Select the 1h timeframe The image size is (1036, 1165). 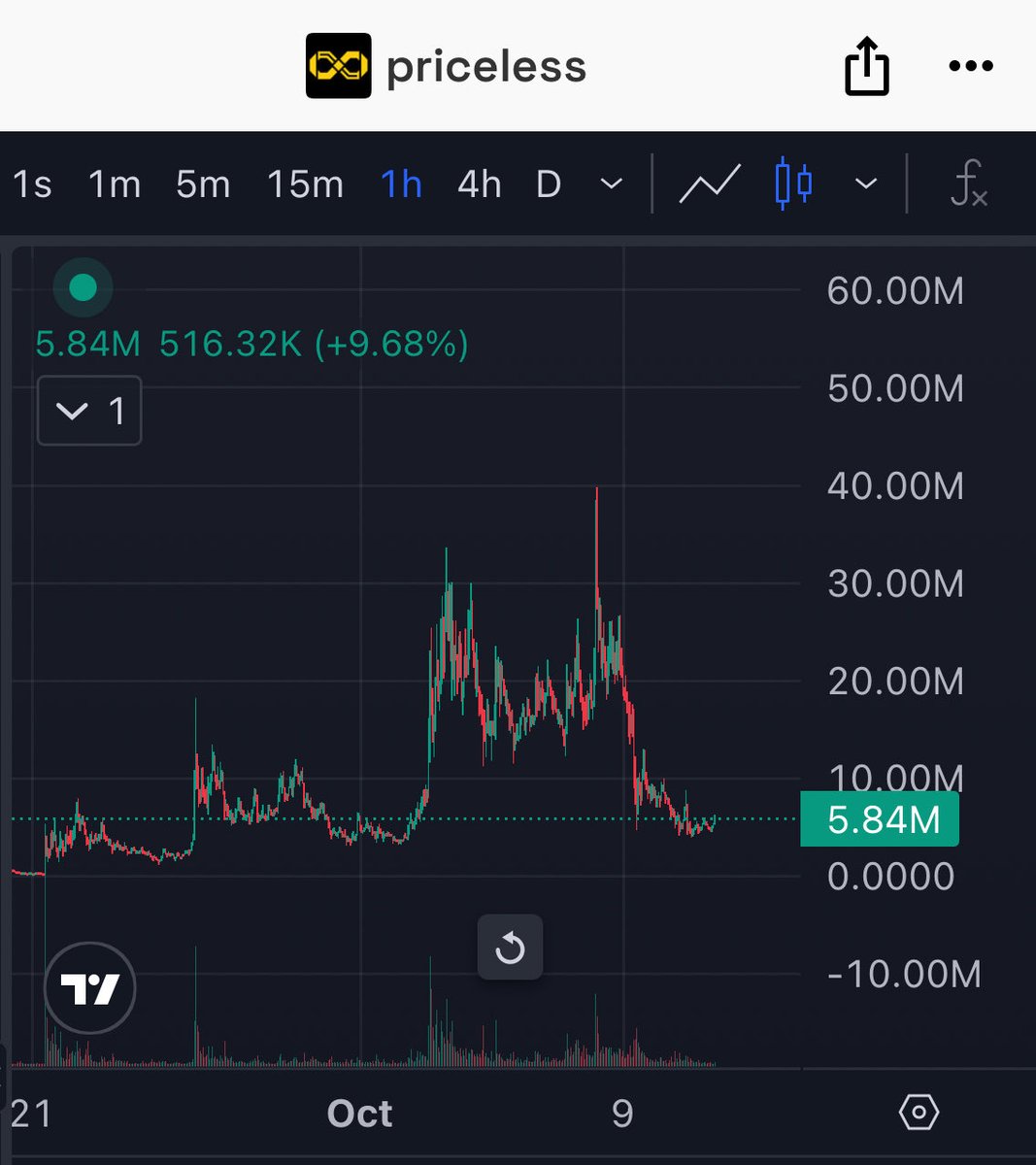[x=401, y=183]
